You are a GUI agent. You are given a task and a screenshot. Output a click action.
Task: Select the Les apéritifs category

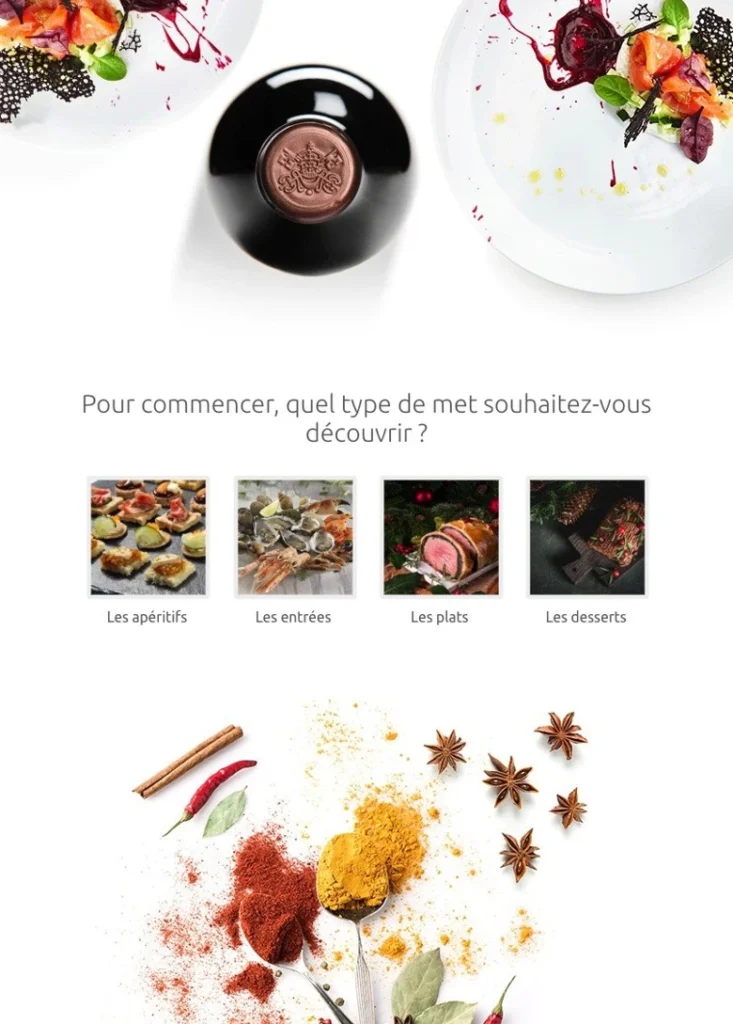(147, 537)
